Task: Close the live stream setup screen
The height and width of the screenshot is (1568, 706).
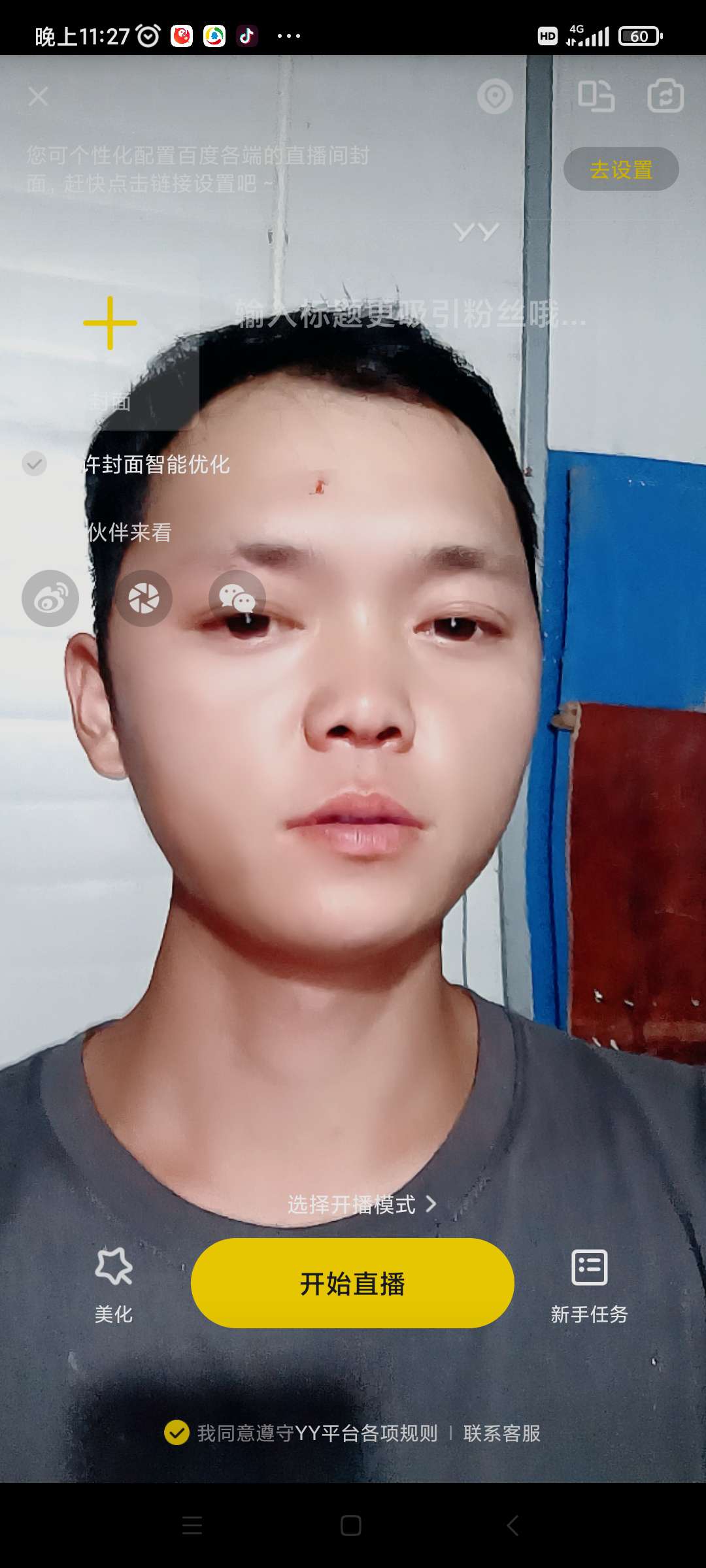Action: [39, 97]
